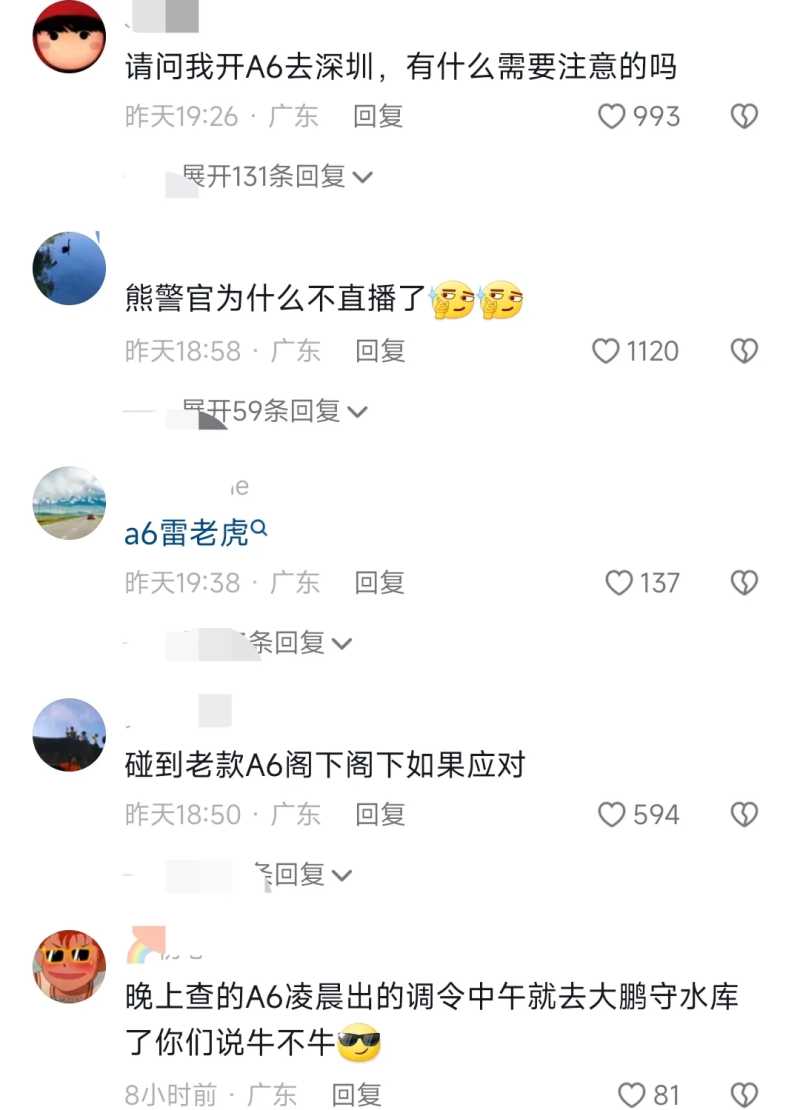This screenshot has width=800, height=1110.
Task: Reply to the comment posted 8小时前
Action: click(356, 1094)
